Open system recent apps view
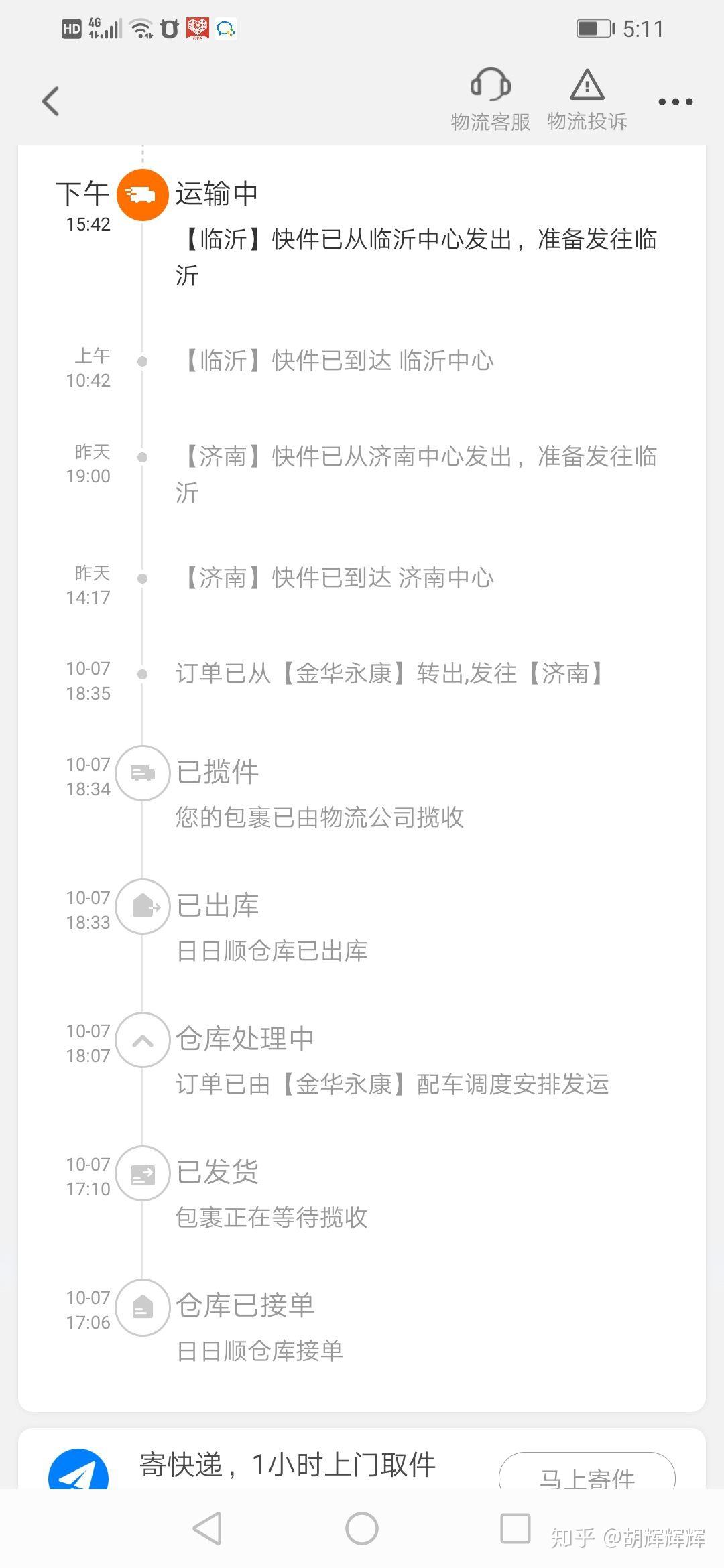724x1568 pixels. (516, 1528)
